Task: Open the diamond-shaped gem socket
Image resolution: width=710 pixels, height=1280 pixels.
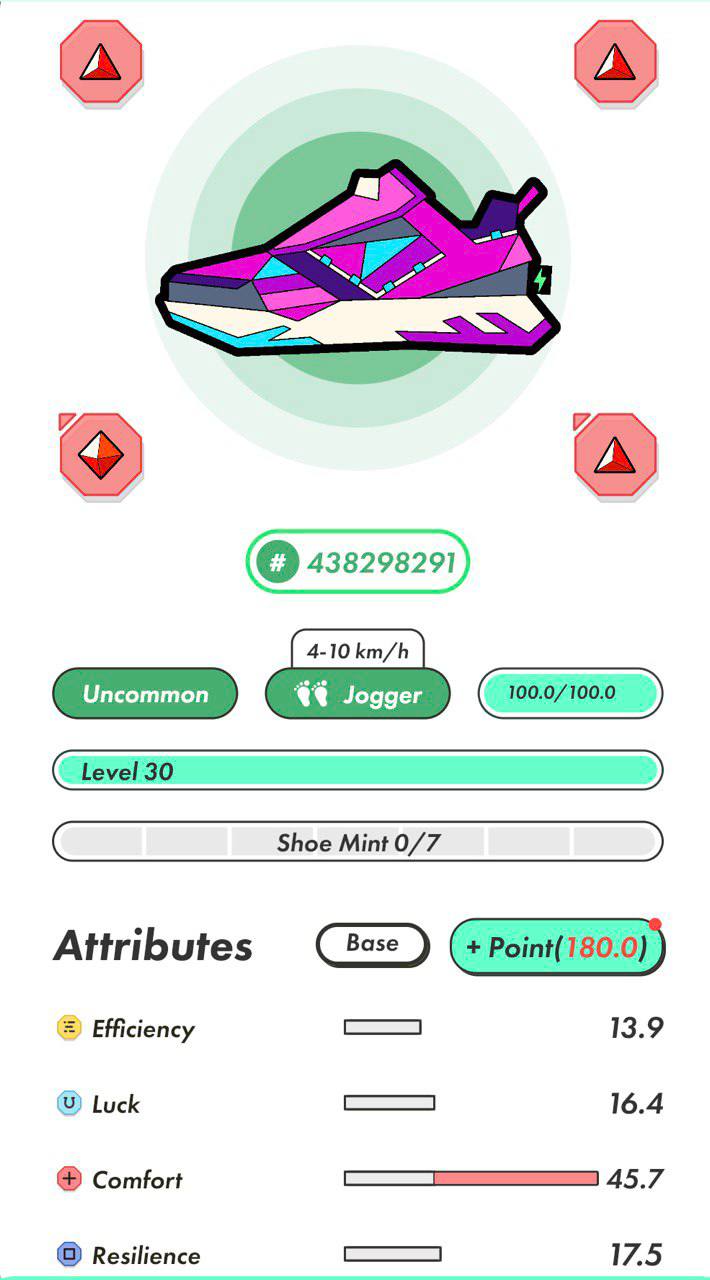Action: click(101, 456)
